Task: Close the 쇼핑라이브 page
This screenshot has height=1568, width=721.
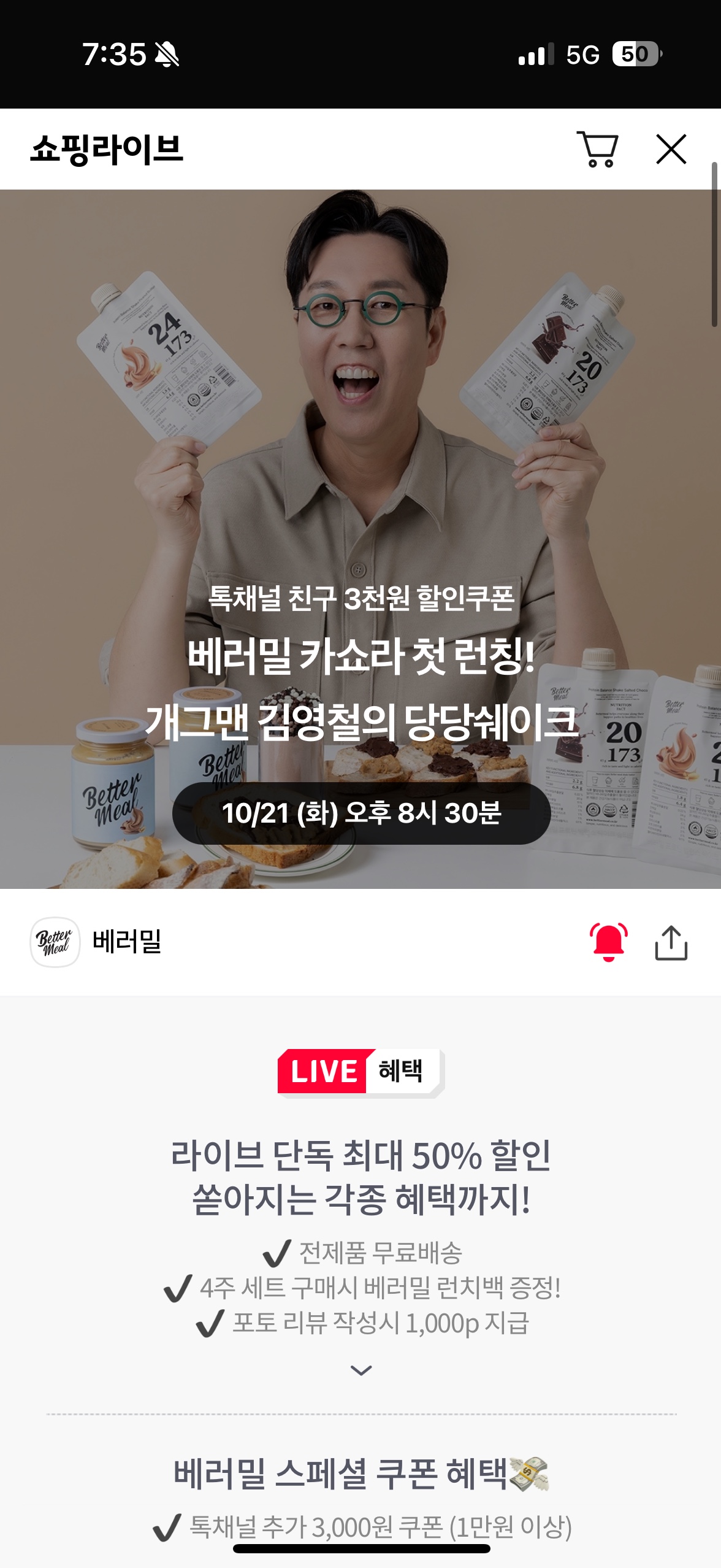Action: tap(671, 149)
